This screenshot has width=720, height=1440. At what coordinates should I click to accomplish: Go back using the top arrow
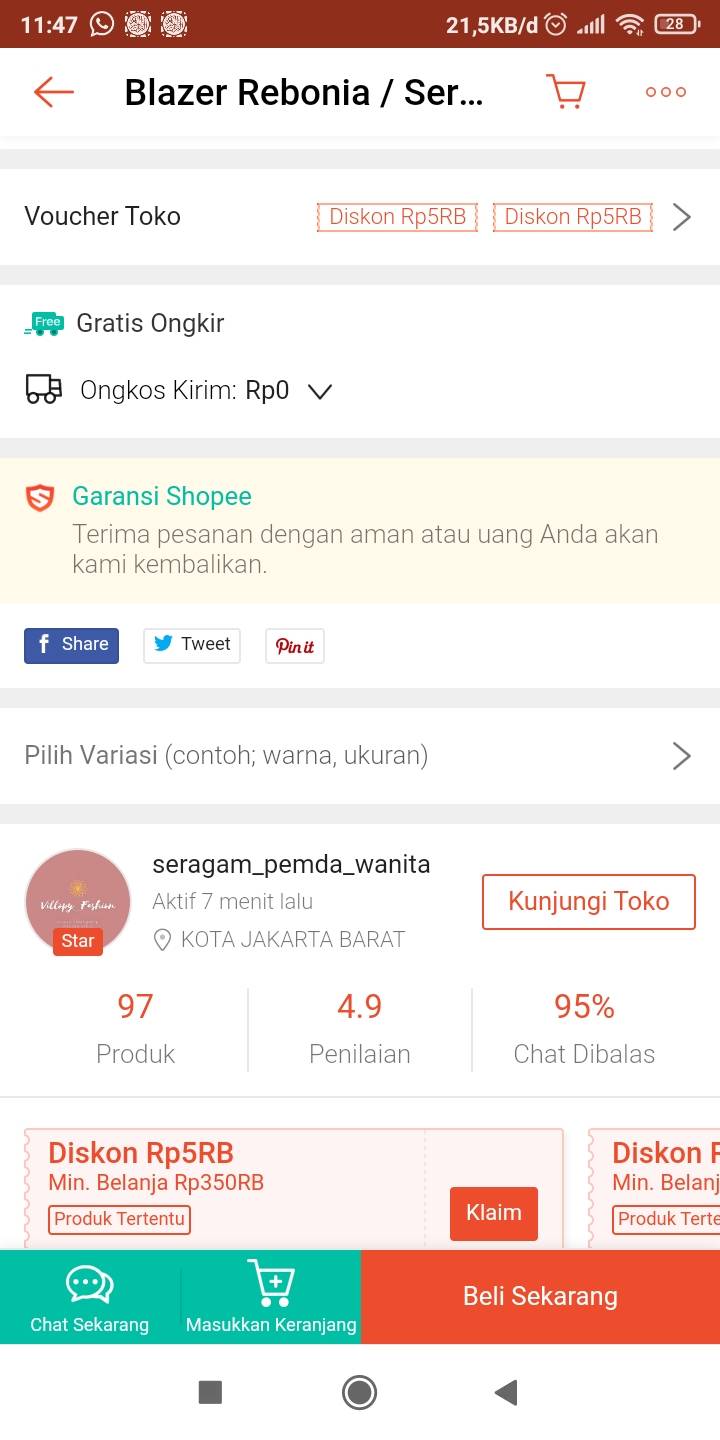pos(54,92)
